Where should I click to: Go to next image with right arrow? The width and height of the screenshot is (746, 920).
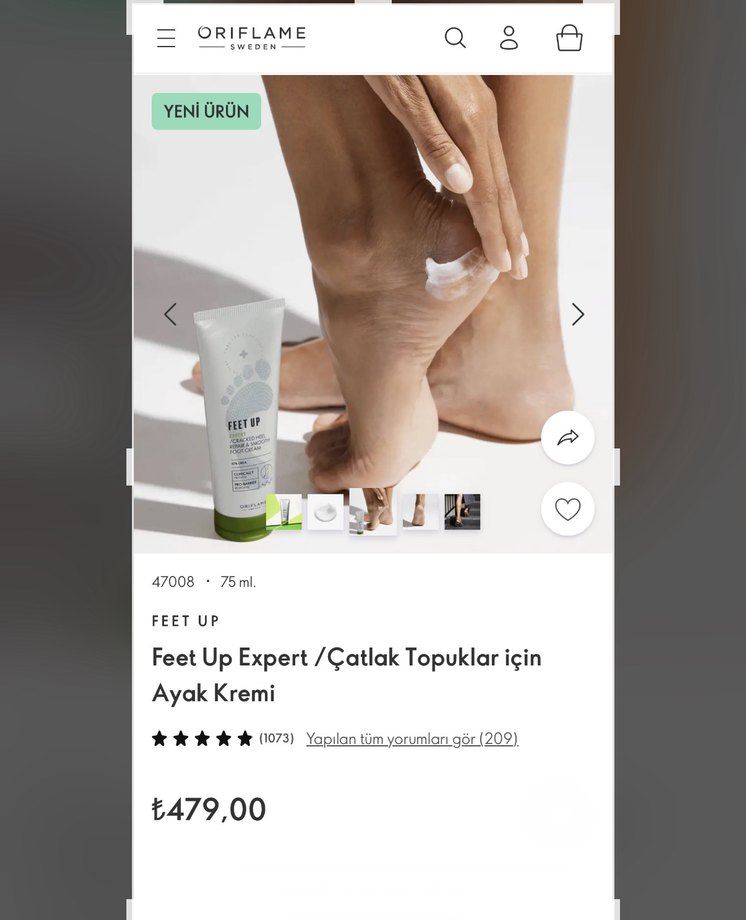click(x=578, y=314)
